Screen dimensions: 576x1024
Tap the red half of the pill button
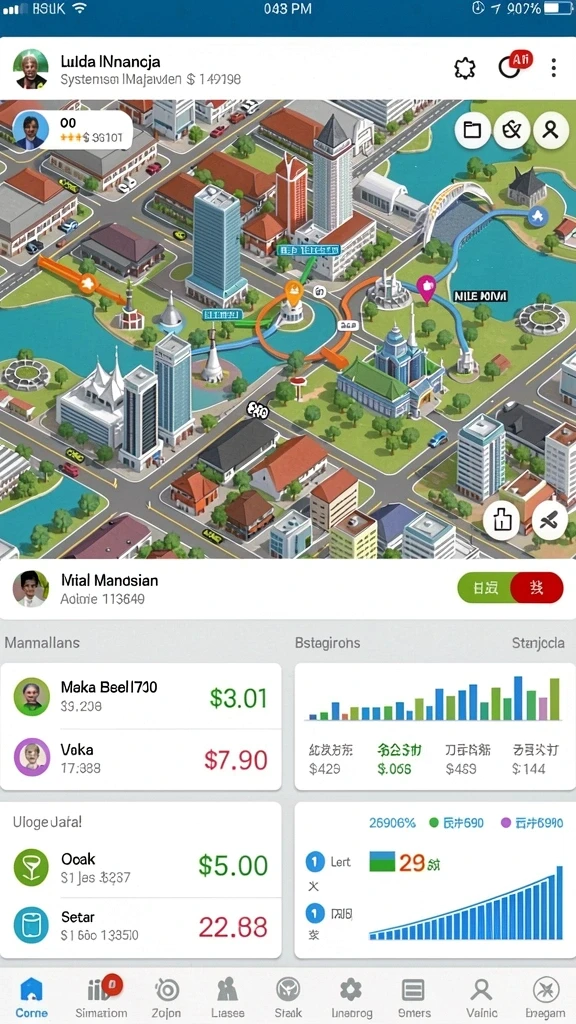(537, 588)
